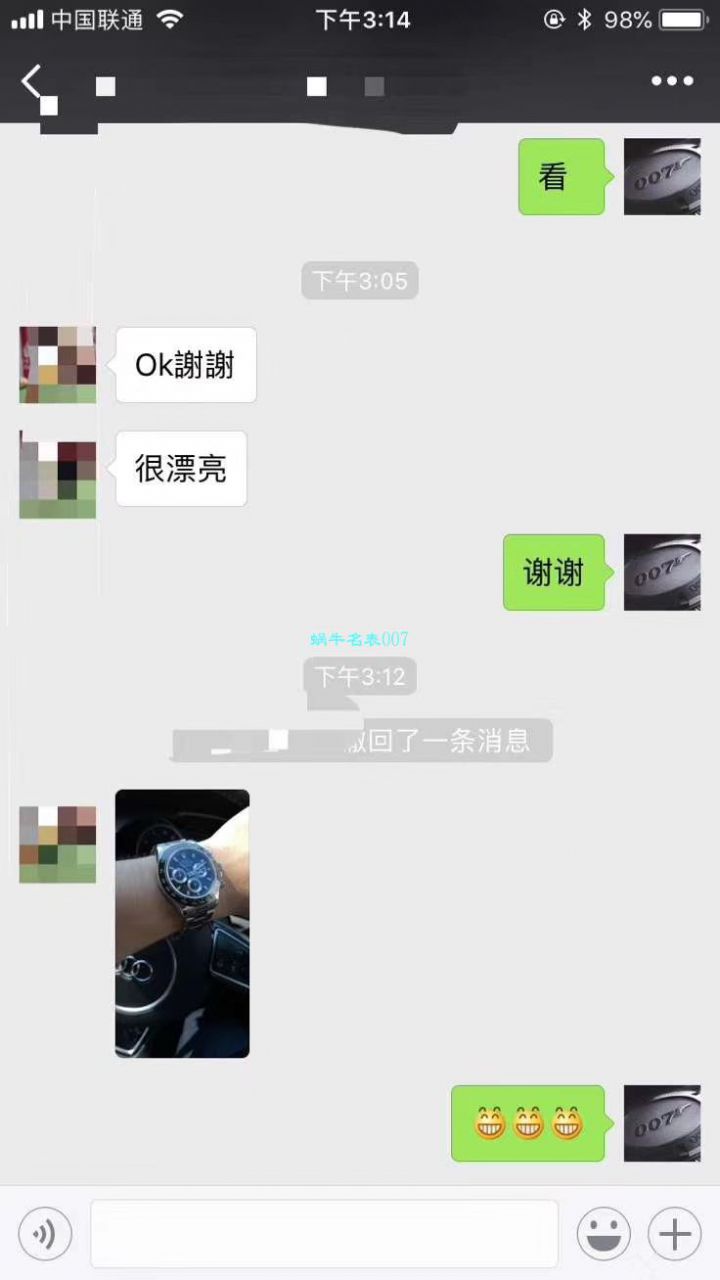Tap the message text field
Screen dimensions: 720x1280
click(324, 1234)
